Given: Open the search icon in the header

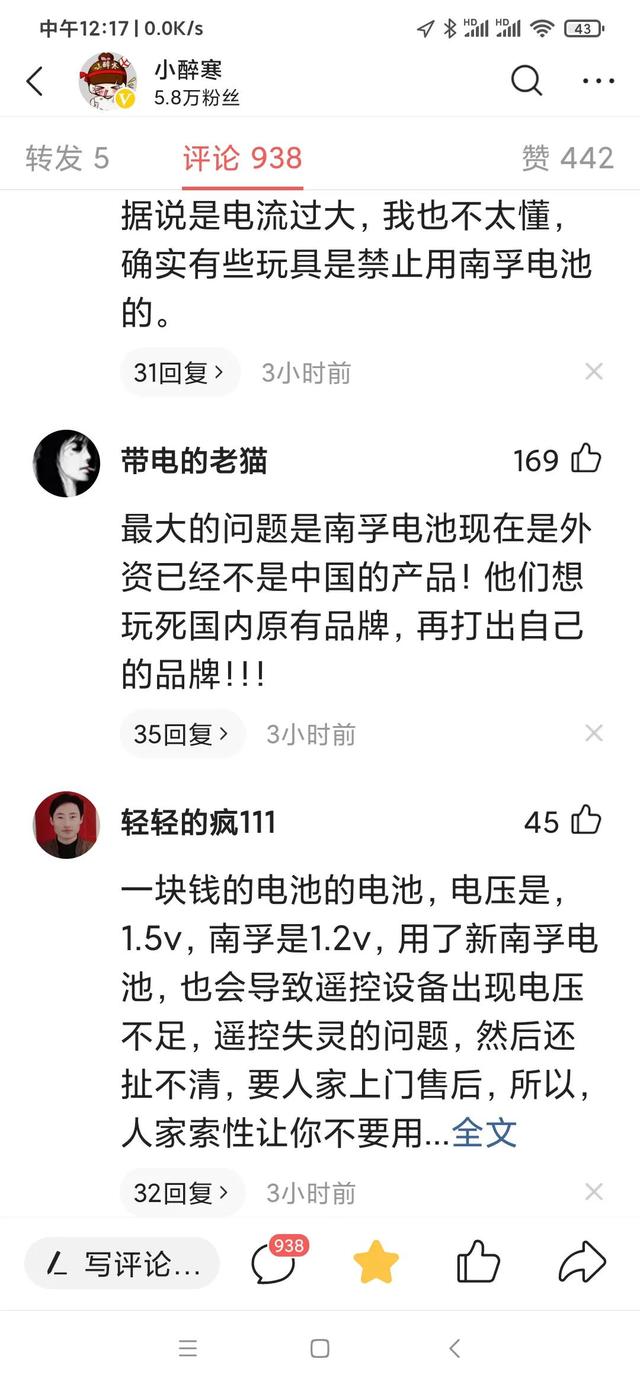Looking at the screenshot, I should pos(527,81).
